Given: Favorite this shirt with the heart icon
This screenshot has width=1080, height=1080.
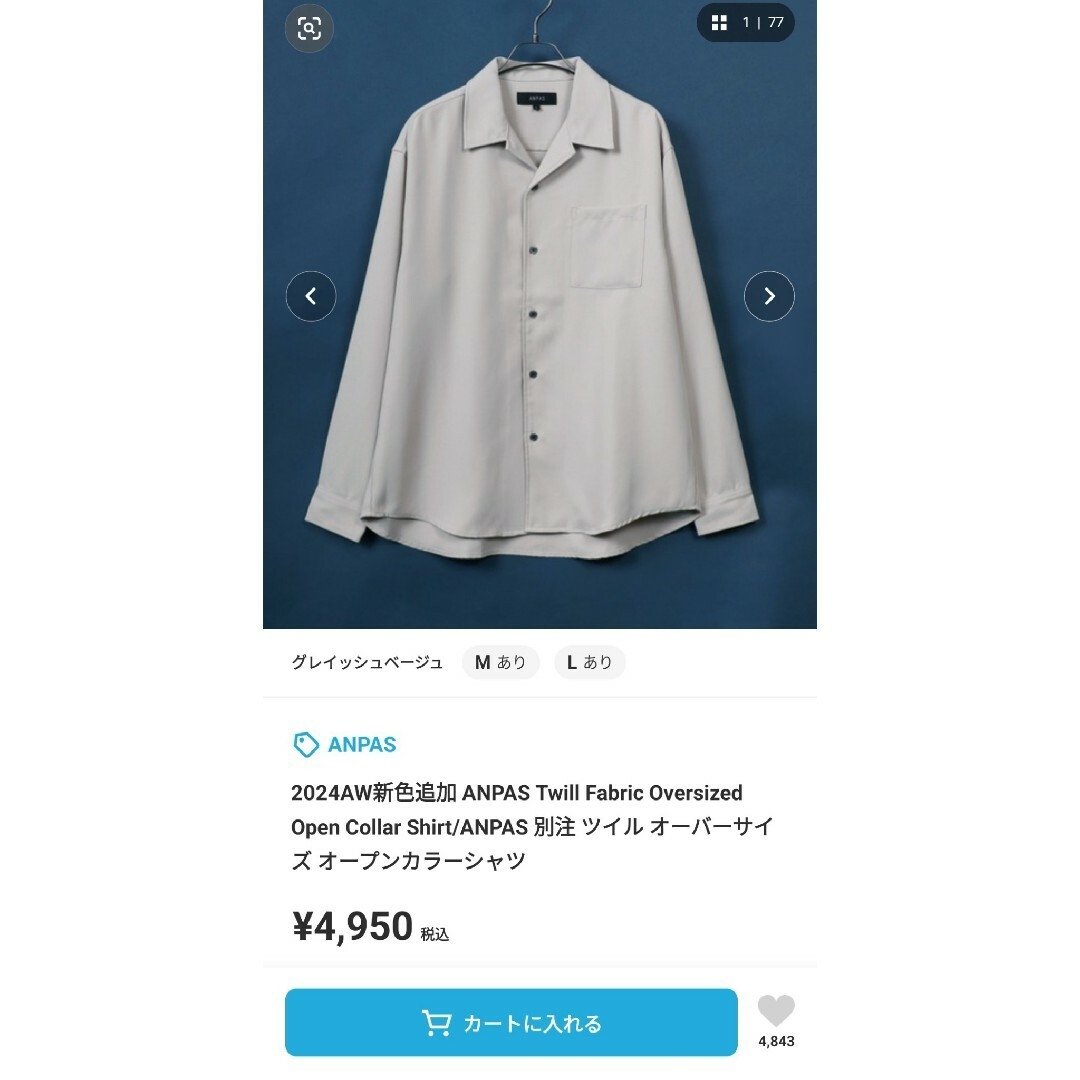Looking at the screenshot, I should point(776,1012).
